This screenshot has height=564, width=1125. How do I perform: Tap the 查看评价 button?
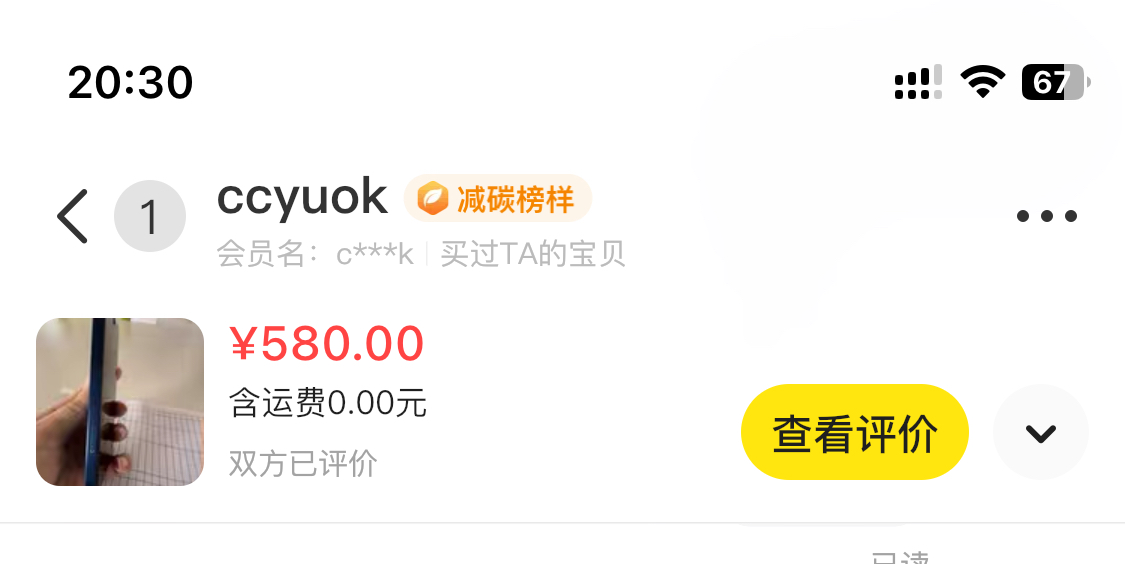coord(854,433)
